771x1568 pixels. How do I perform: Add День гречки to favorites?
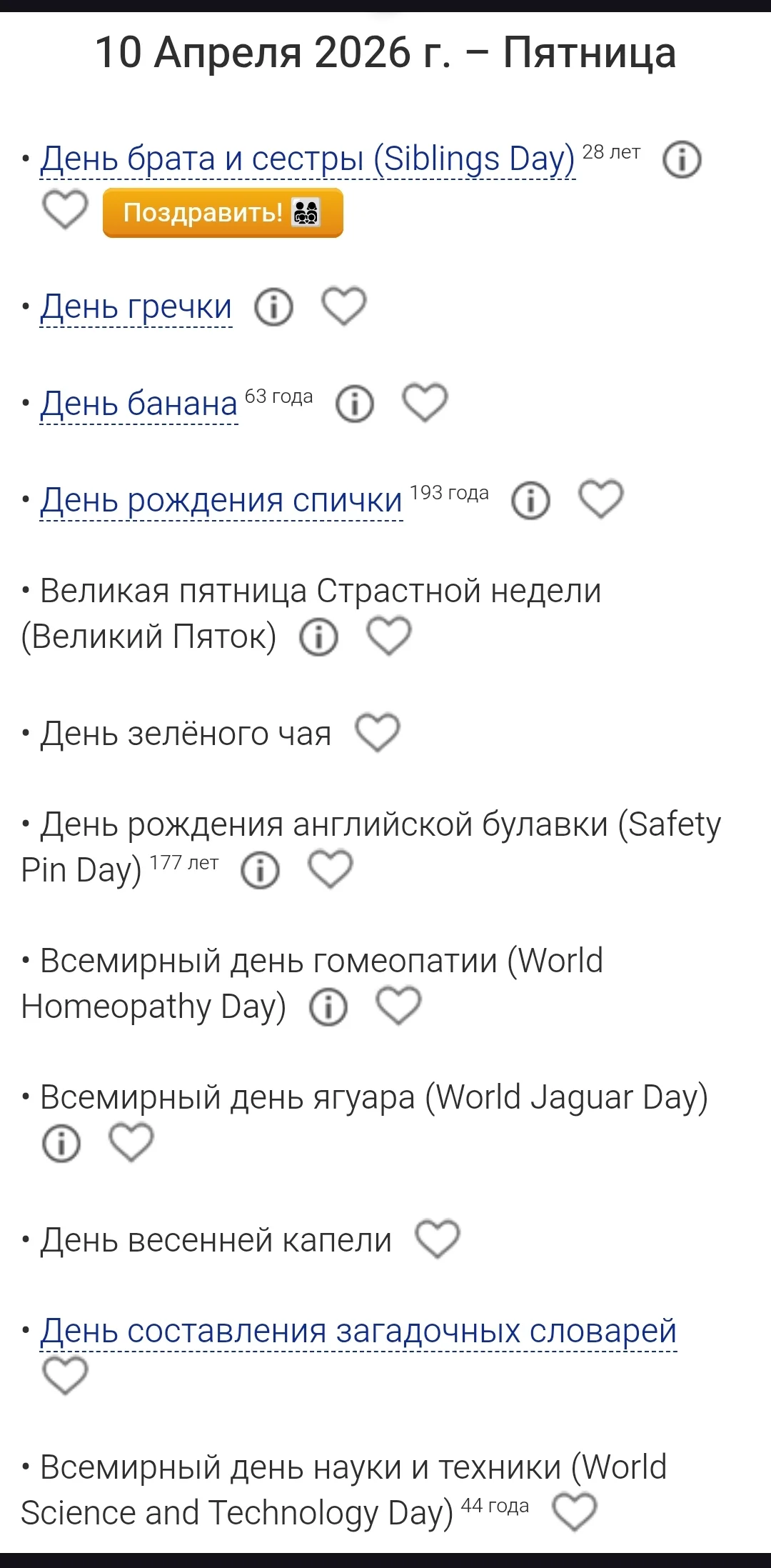tap(344, 306)
